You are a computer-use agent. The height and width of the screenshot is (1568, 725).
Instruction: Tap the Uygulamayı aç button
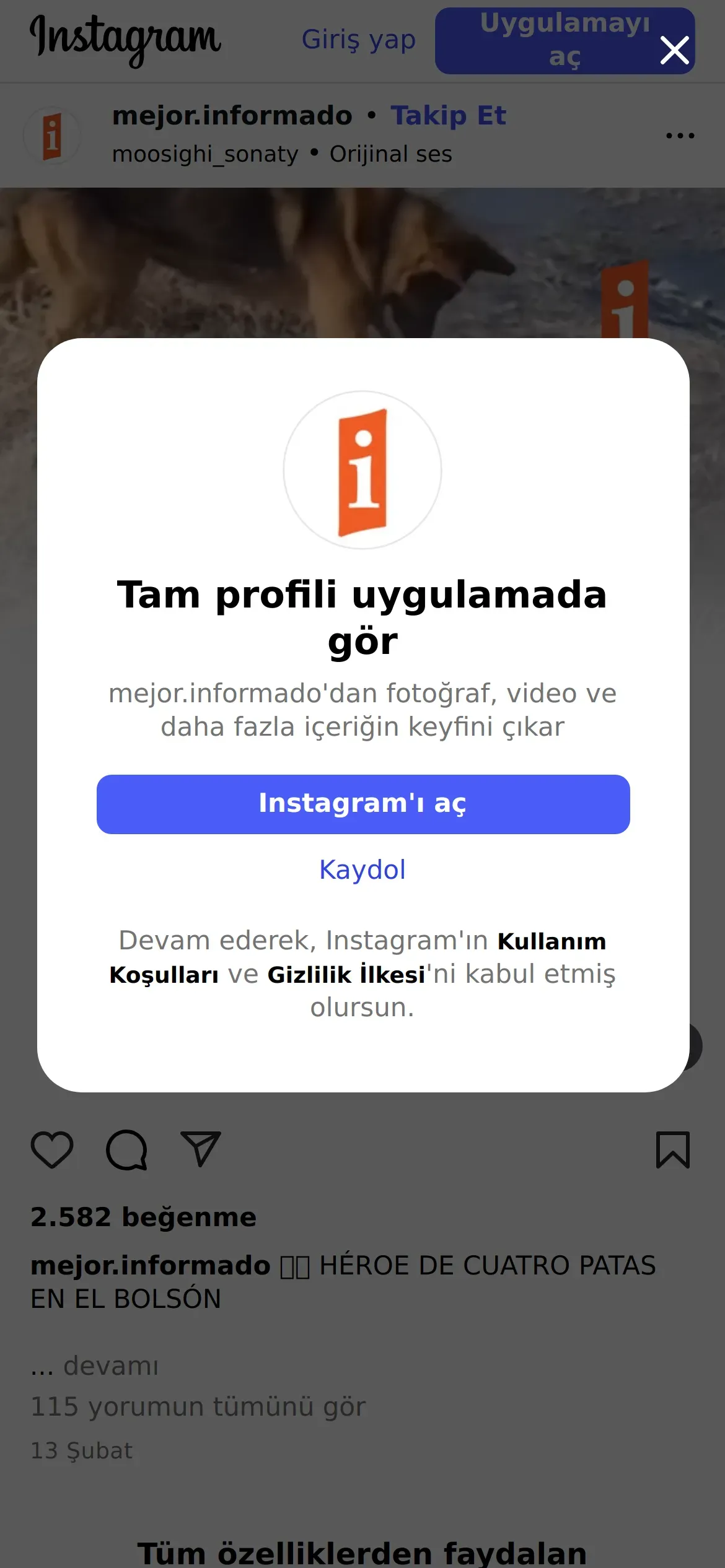(x=545, y=41)
